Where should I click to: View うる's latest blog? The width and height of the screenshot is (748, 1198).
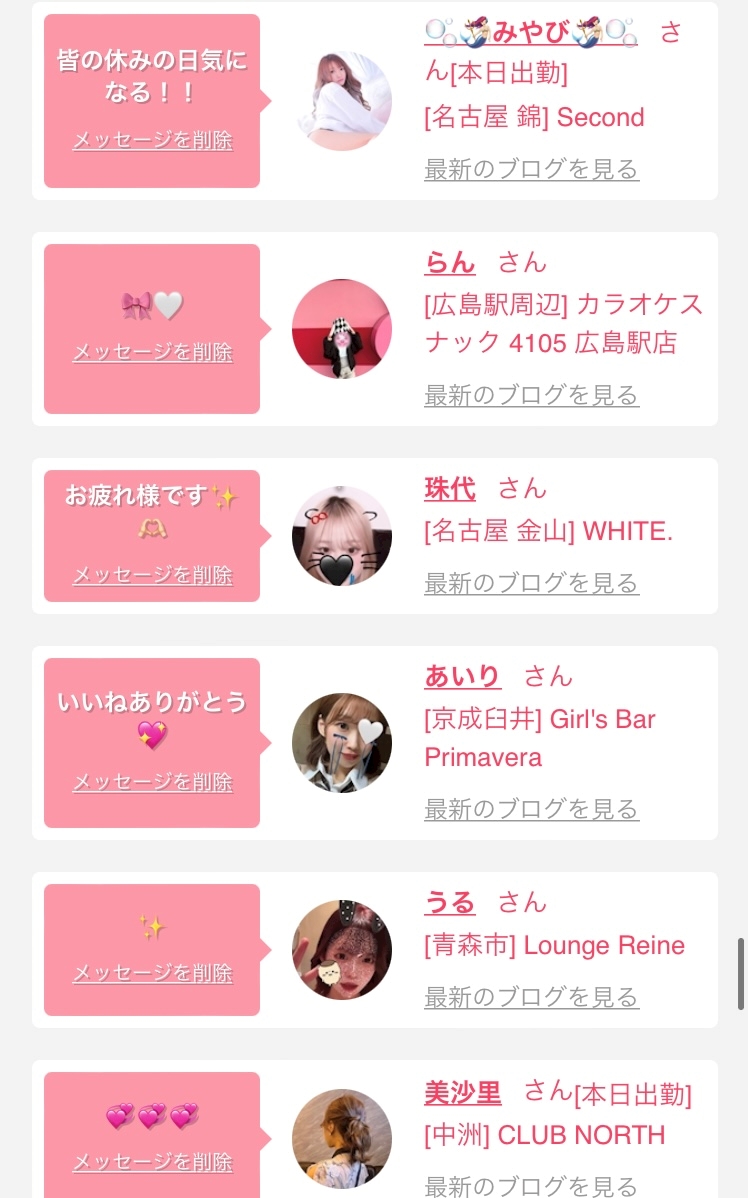[x=531, y=997]
